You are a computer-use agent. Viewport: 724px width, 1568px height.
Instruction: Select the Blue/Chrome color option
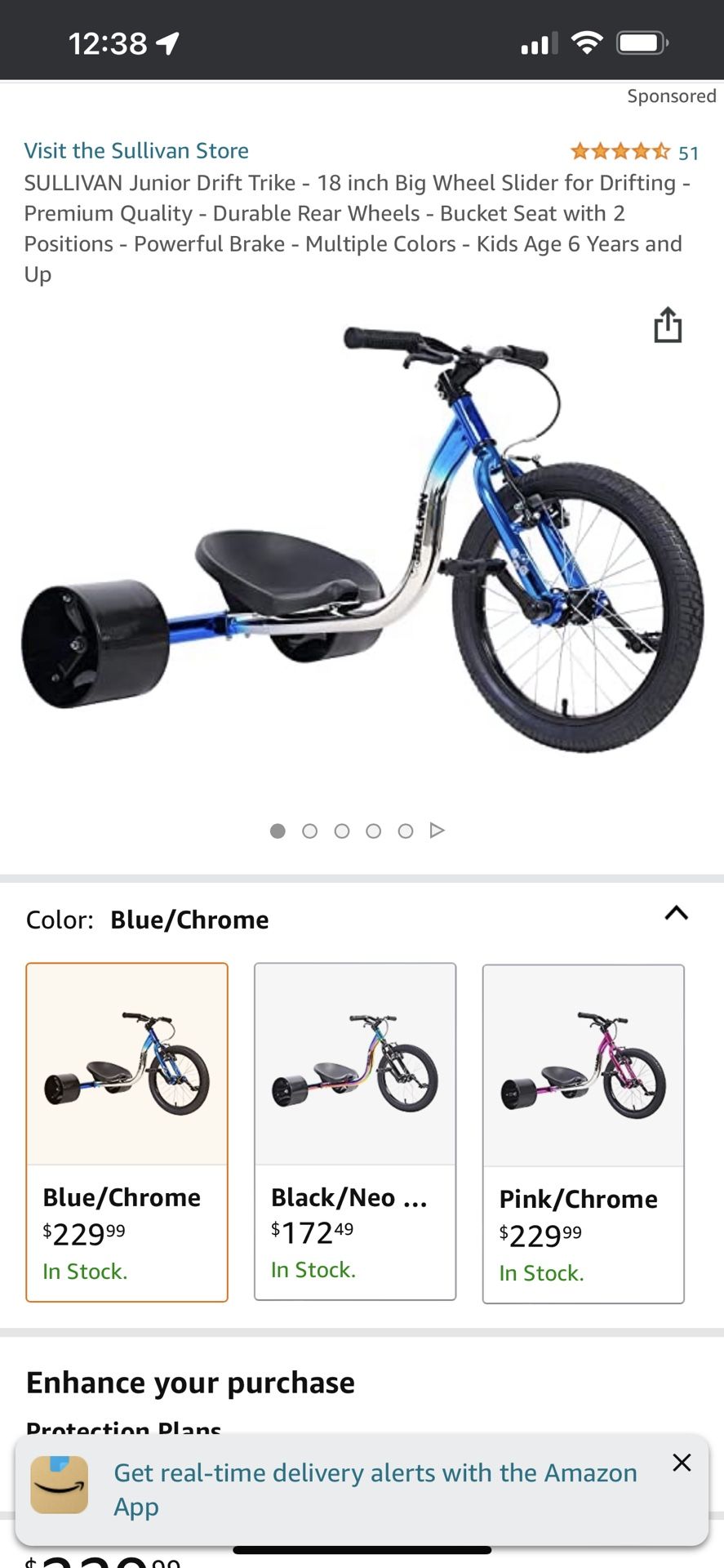tap(127, 1132)
